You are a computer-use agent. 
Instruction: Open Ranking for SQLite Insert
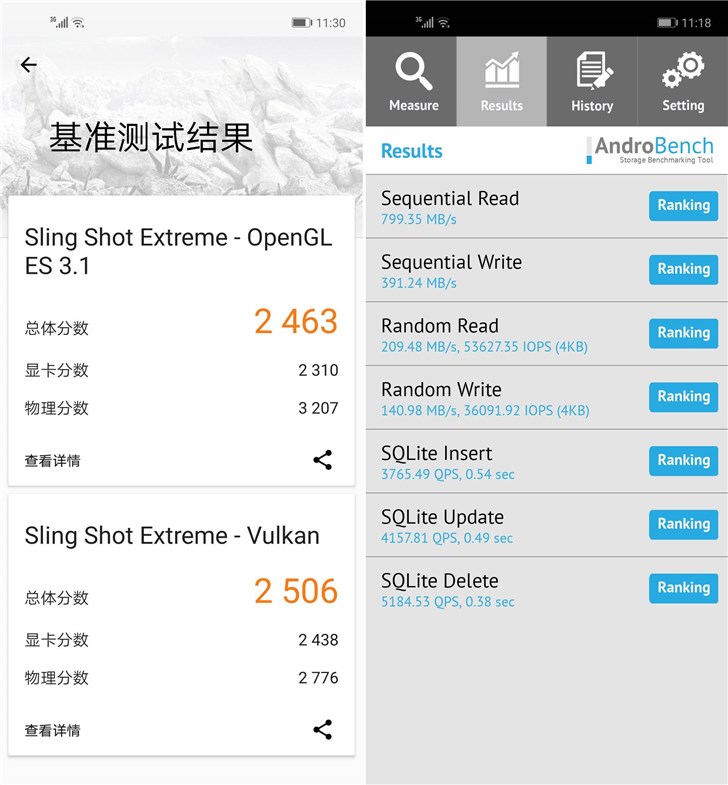click(683, 460)
